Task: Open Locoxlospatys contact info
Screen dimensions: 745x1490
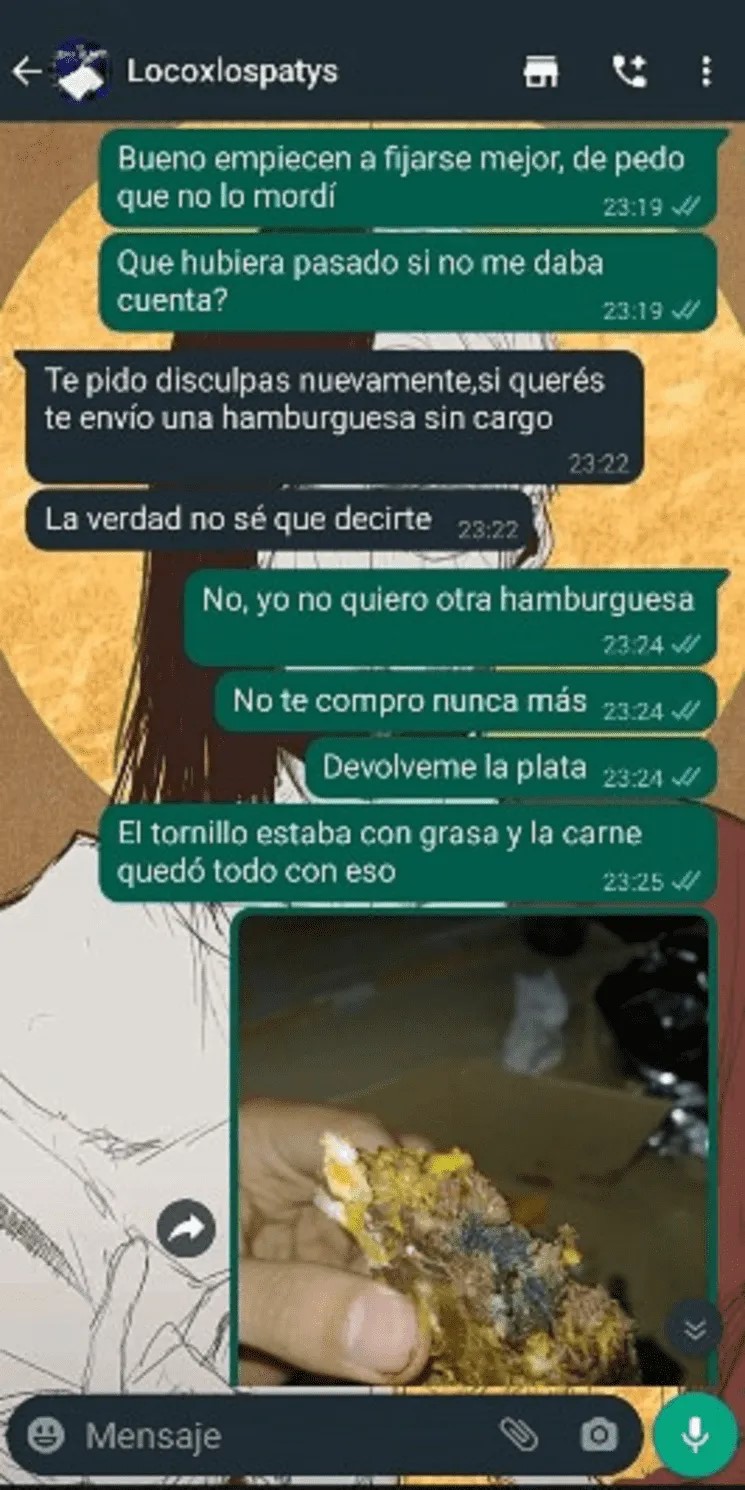Action: click(x=232, y=71)
